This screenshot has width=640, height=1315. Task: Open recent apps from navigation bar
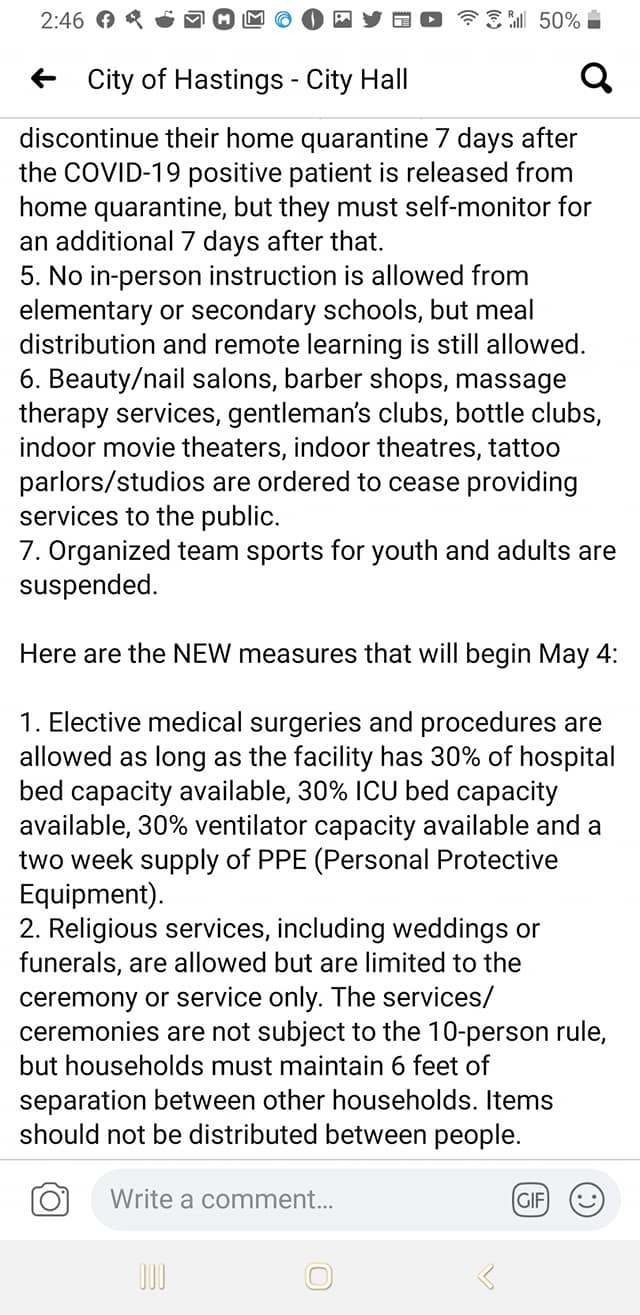(151, 1275)
